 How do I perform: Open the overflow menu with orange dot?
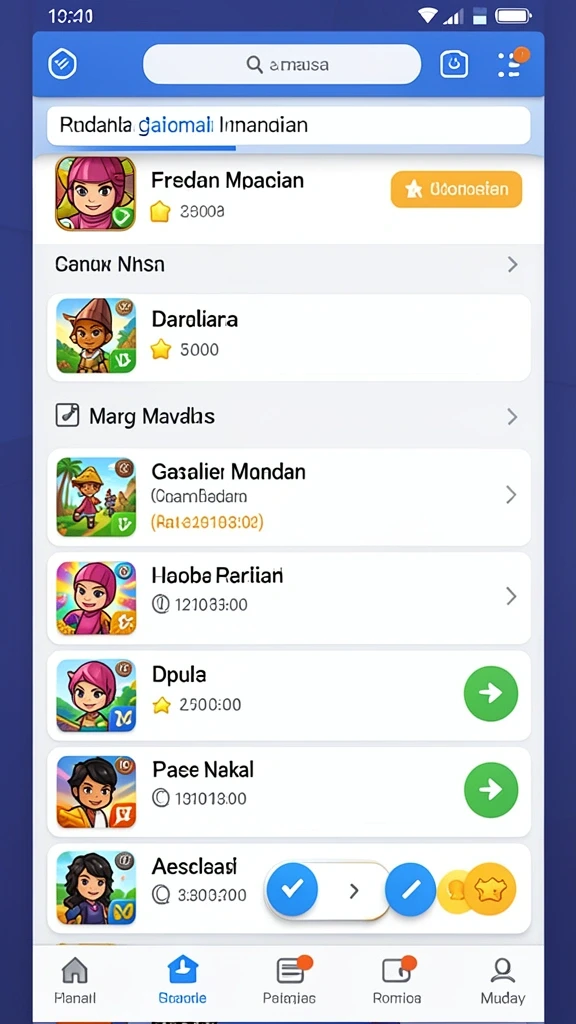[x=511, y=63]
